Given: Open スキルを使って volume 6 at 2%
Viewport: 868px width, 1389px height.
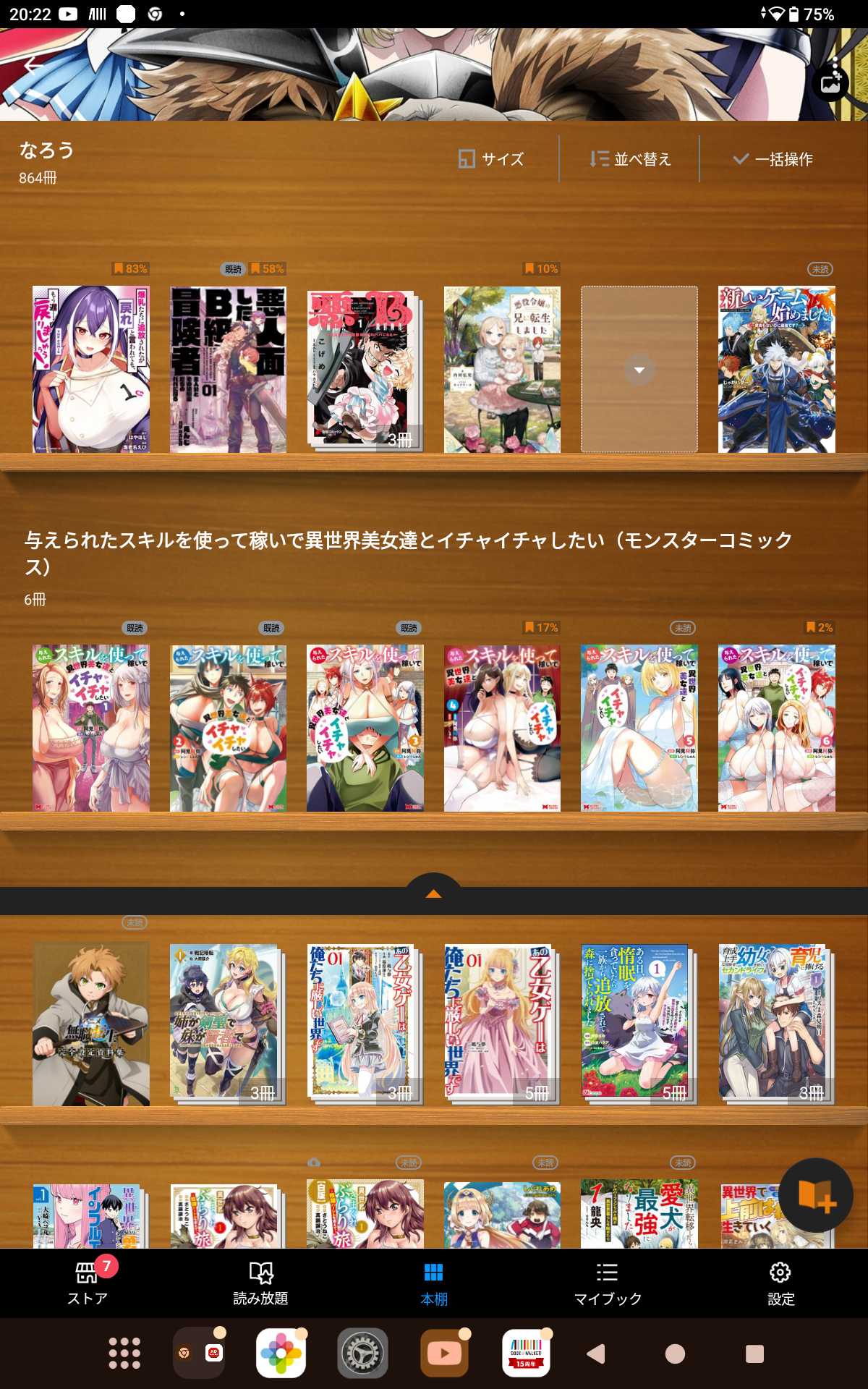Looking at the screenshot, I should (776, 728).
